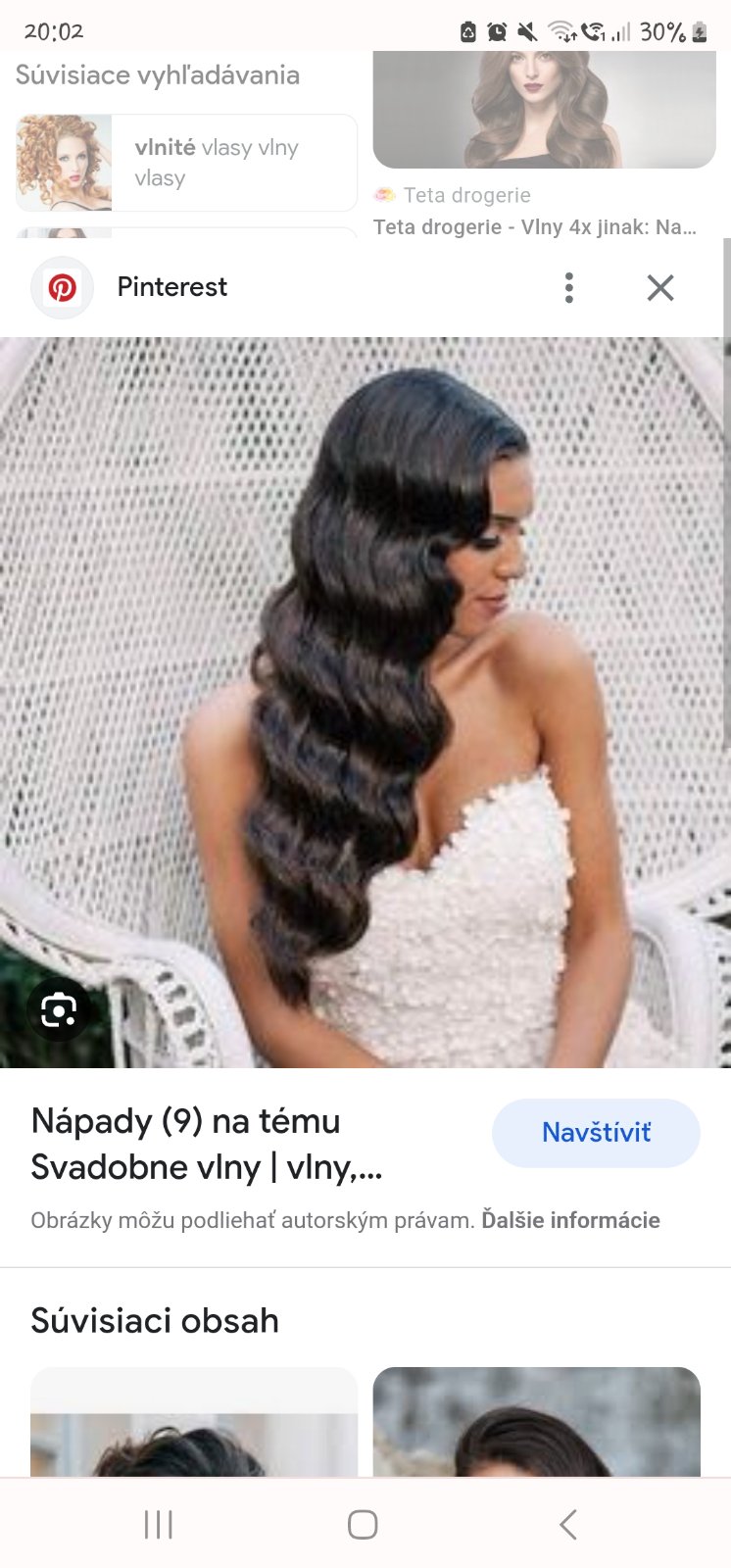Search this image with Google Lens
Image resolution: width=731 pixels, height=1568 pixels.
click(x=59, y=1010)
